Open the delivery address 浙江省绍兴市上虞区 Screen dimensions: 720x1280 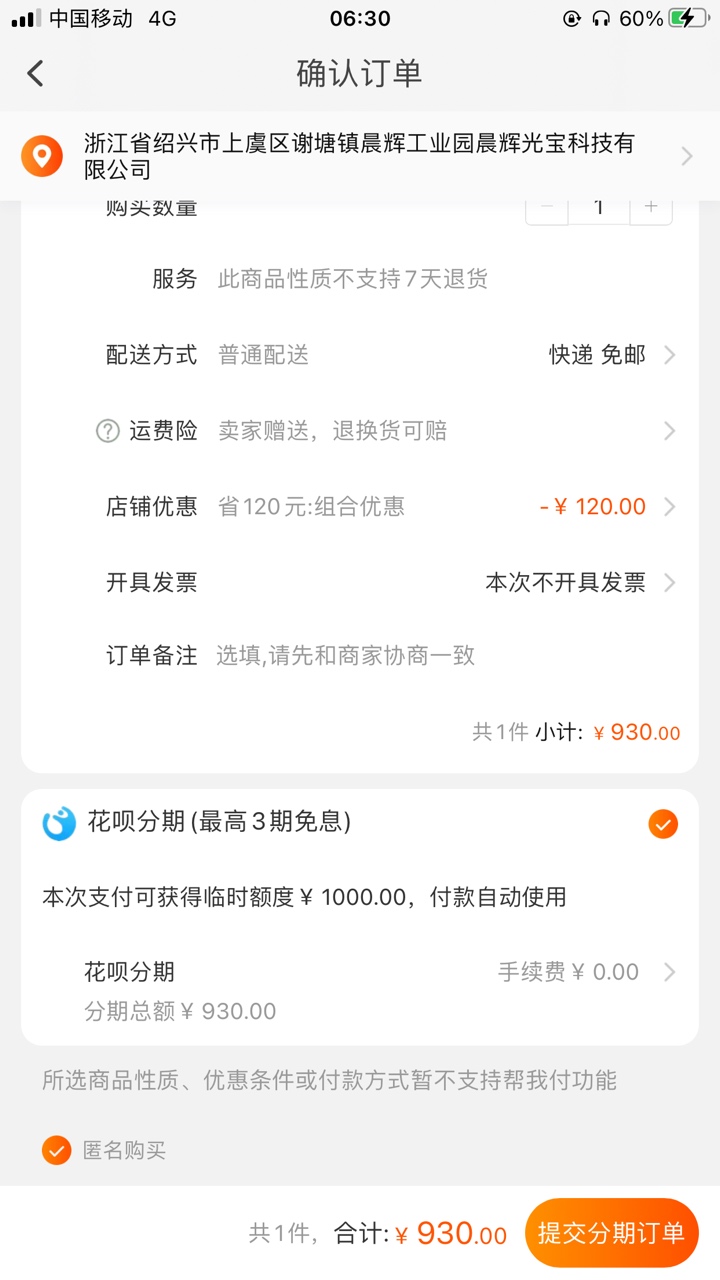(x=360, y=156)
